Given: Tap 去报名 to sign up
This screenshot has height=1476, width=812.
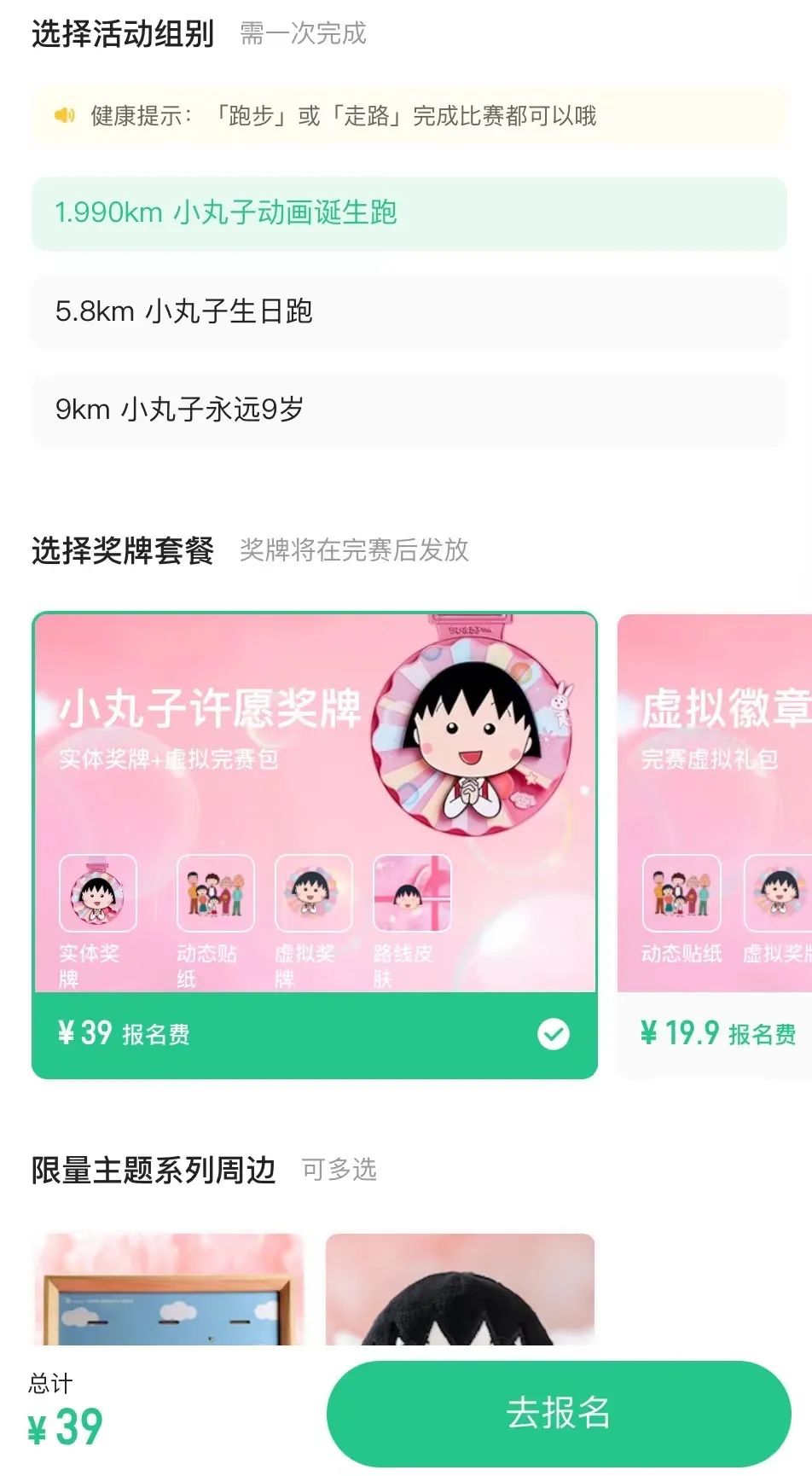Looking at the screenshot, I should [559, 1413].
